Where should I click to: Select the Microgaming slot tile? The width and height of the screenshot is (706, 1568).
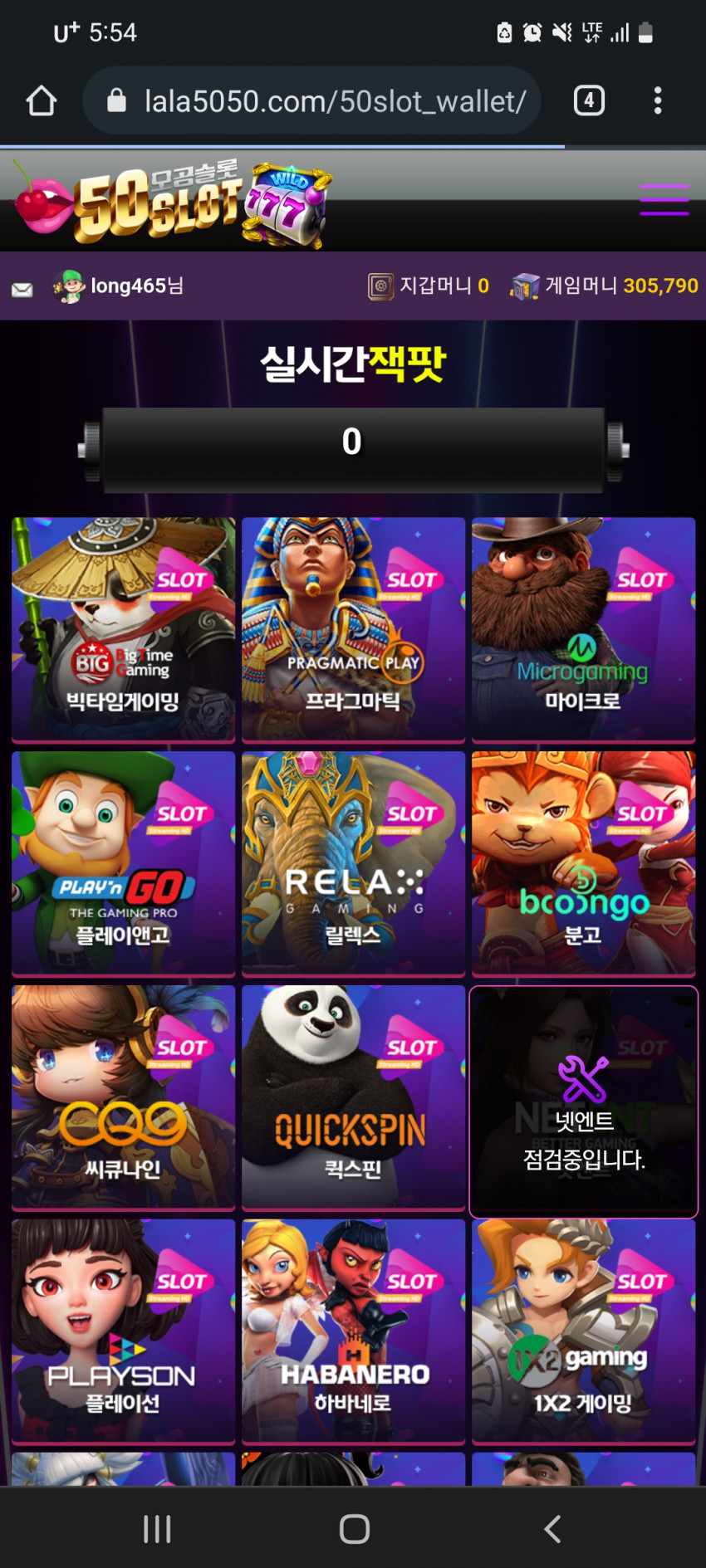click(x=583, y=628)
